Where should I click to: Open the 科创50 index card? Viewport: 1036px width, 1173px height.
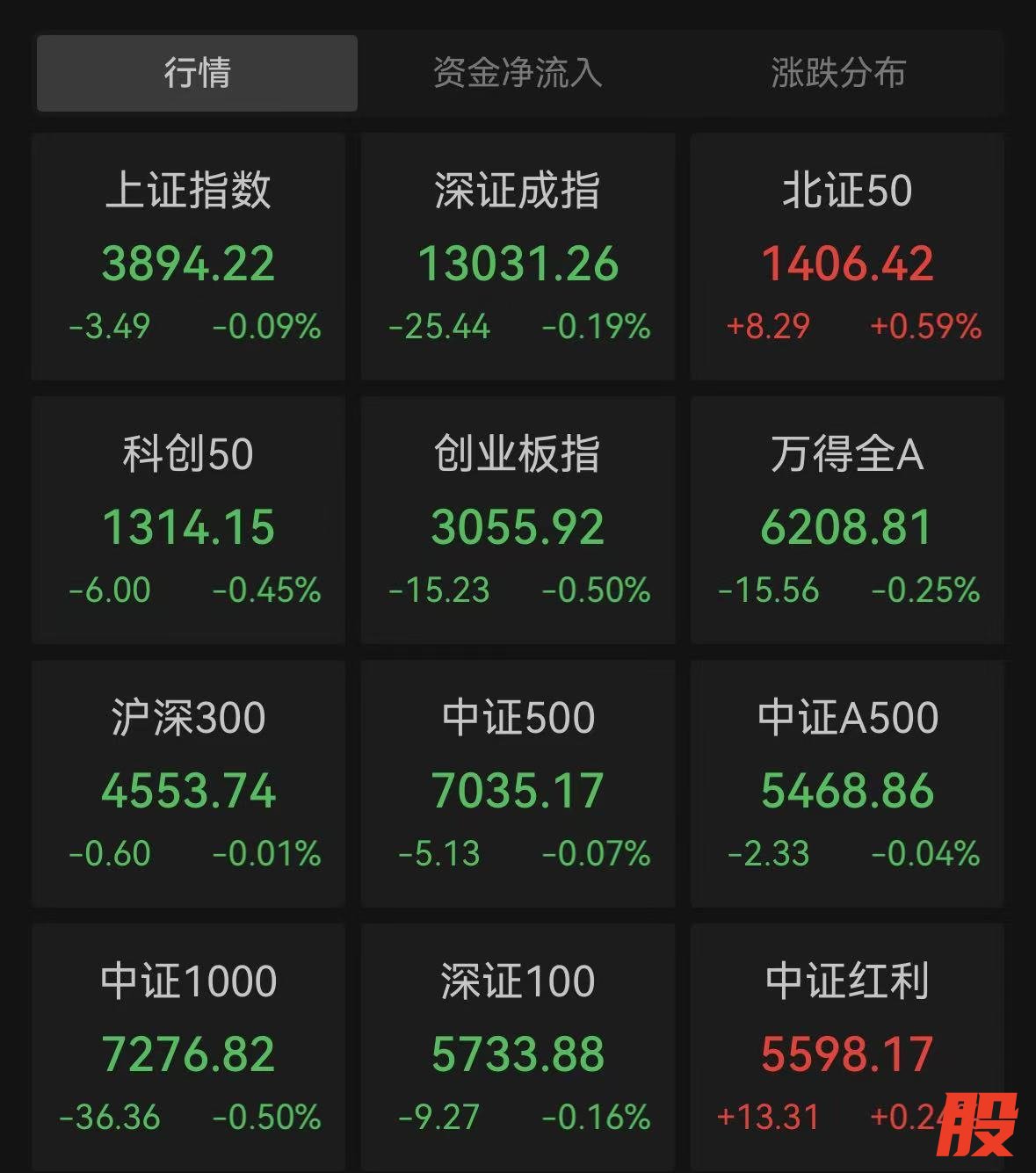pos(188,520)
